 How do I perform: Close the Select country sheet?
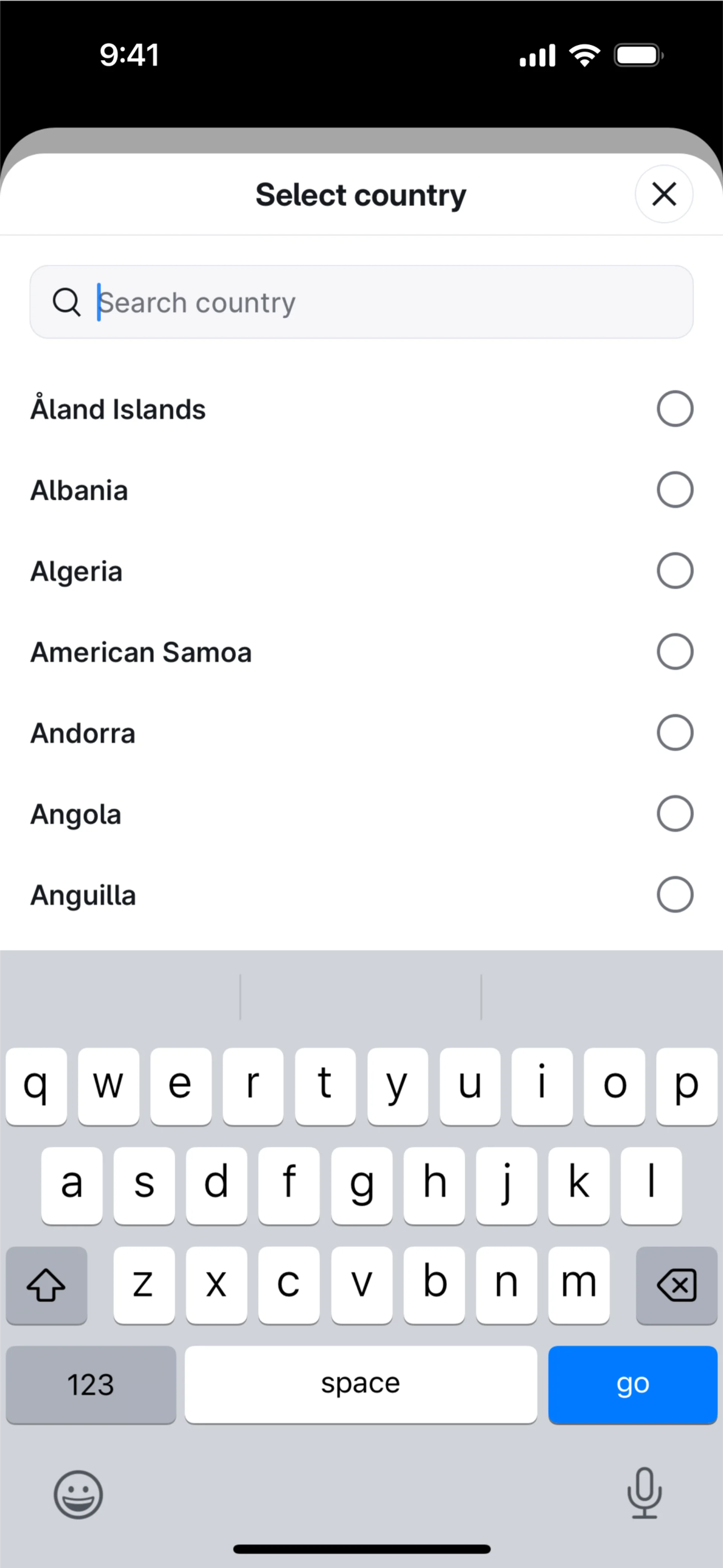(x=664, y=194)
